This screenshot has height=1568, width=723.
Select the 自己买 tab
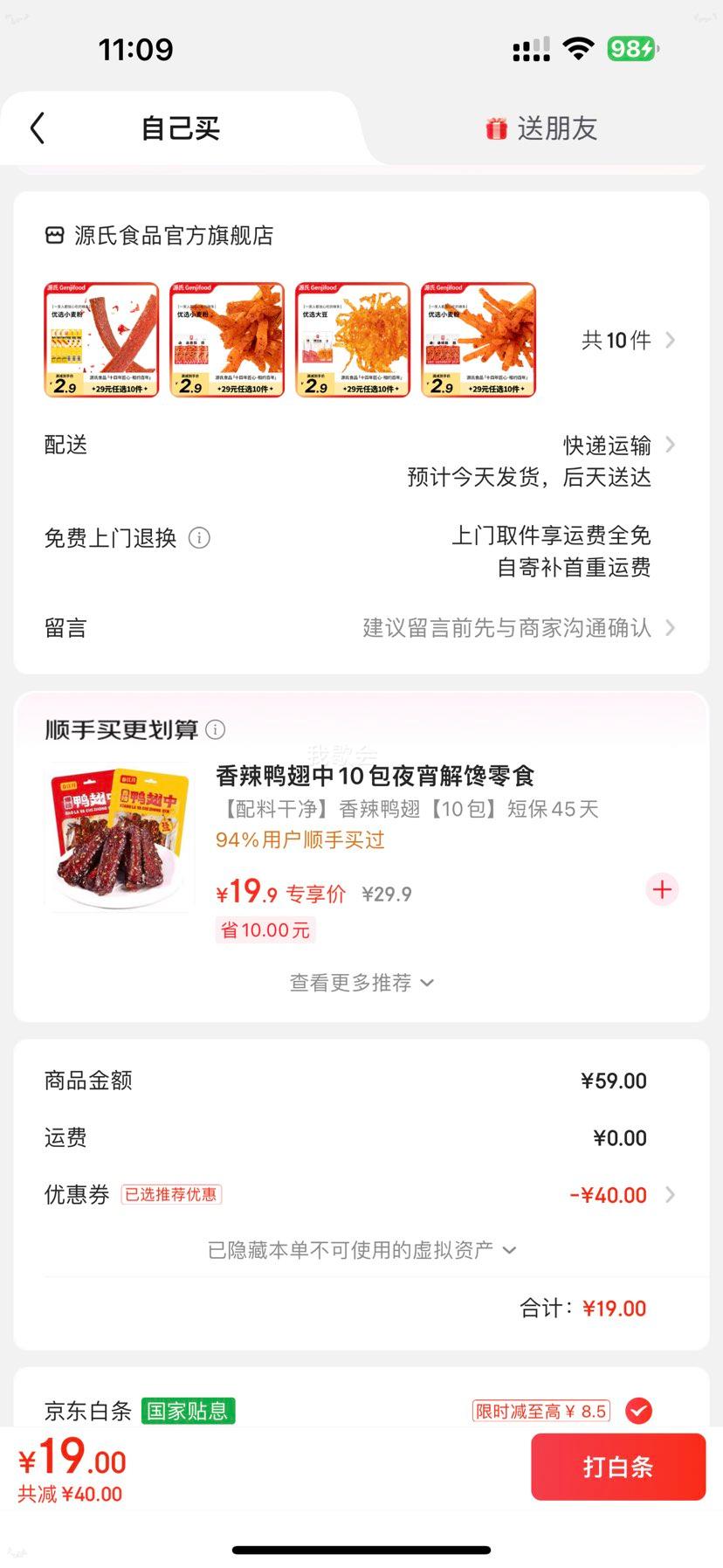(x=178, y=128)
